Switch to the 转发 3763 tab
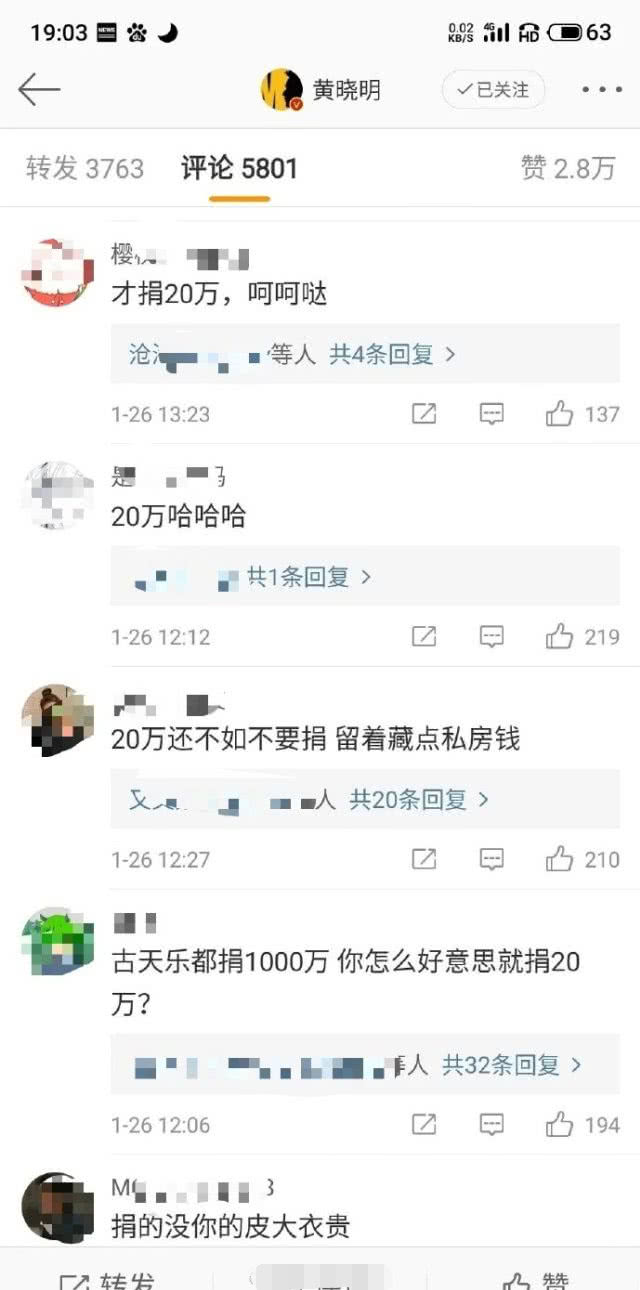This screenshot has height=1290, width=640. [x=85, y=168]
